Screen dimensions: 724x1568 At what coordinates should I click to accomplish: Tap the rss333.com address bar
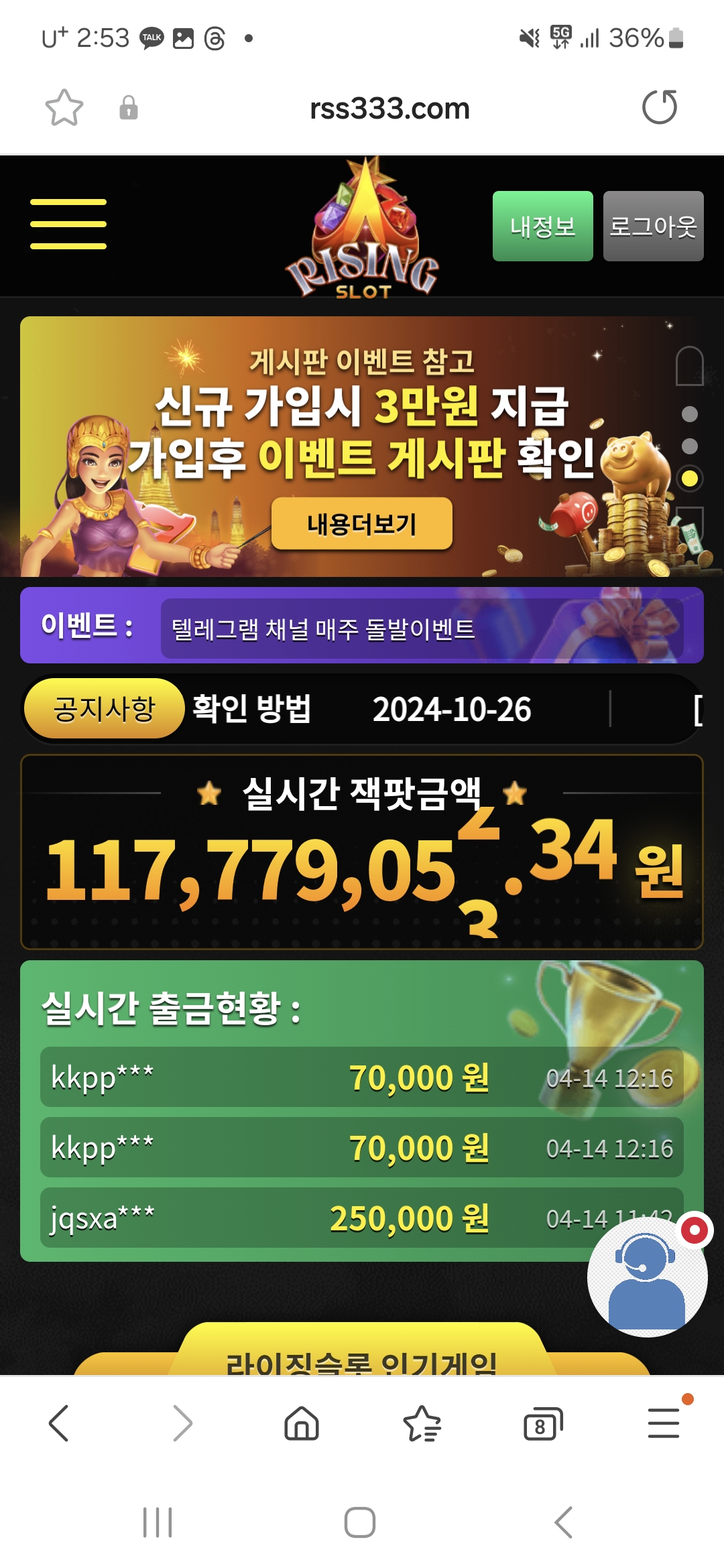pos(389,109)
